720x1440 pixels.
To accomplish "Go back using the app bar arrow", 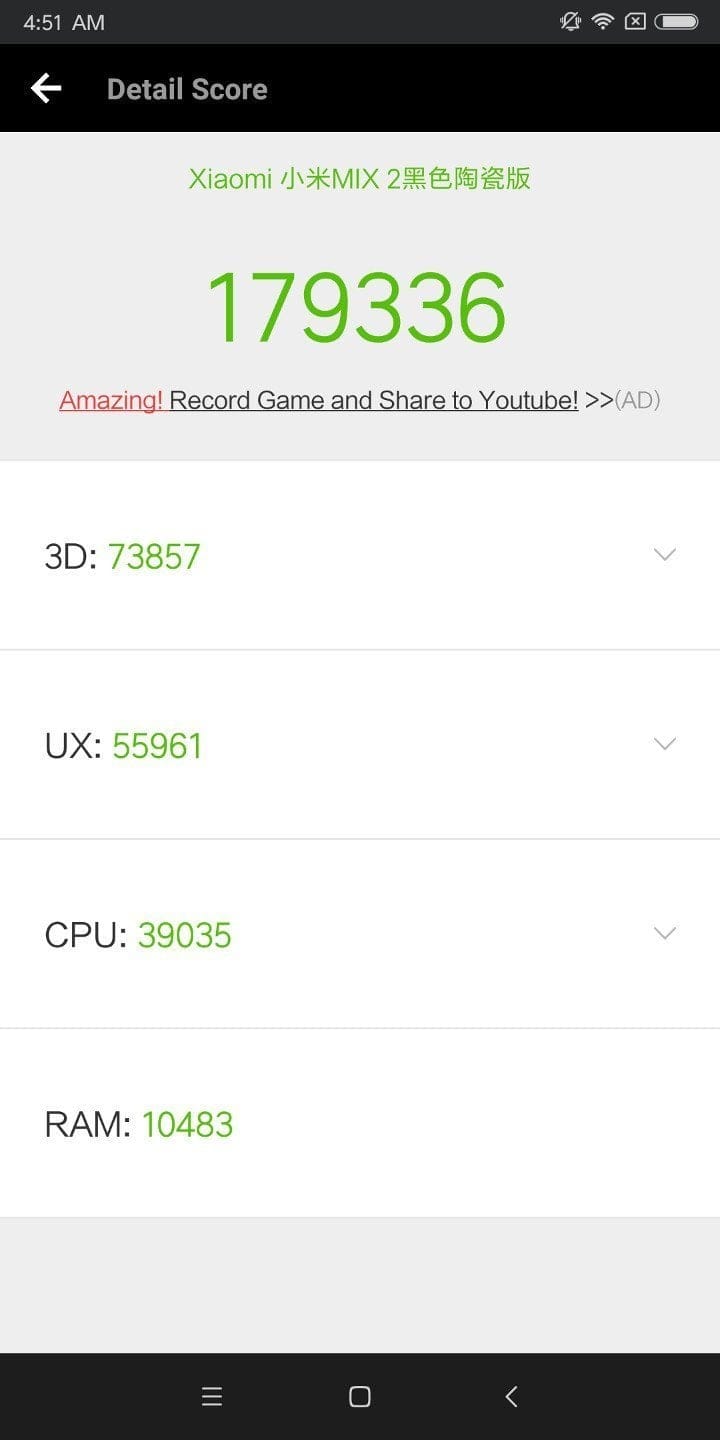I will tap(46, 89).
